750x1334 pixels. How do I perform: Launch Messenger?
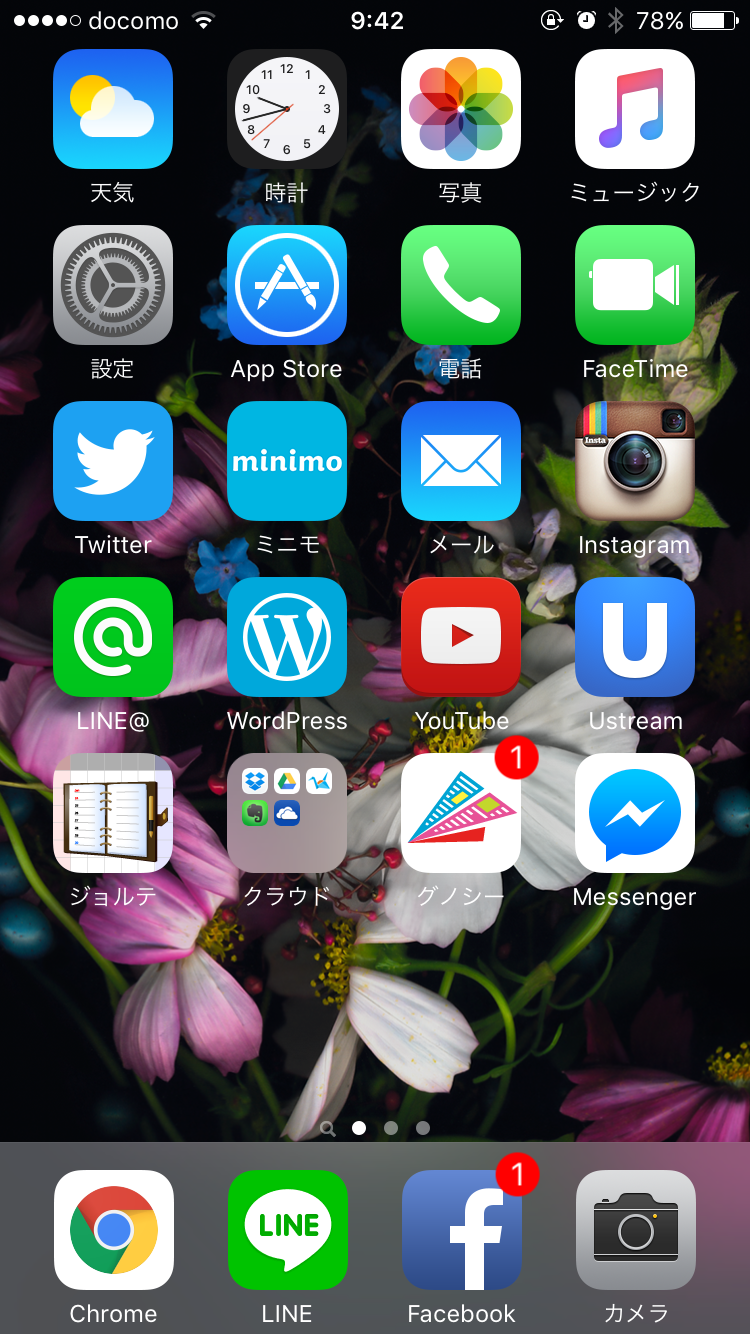tap(635, 813)
